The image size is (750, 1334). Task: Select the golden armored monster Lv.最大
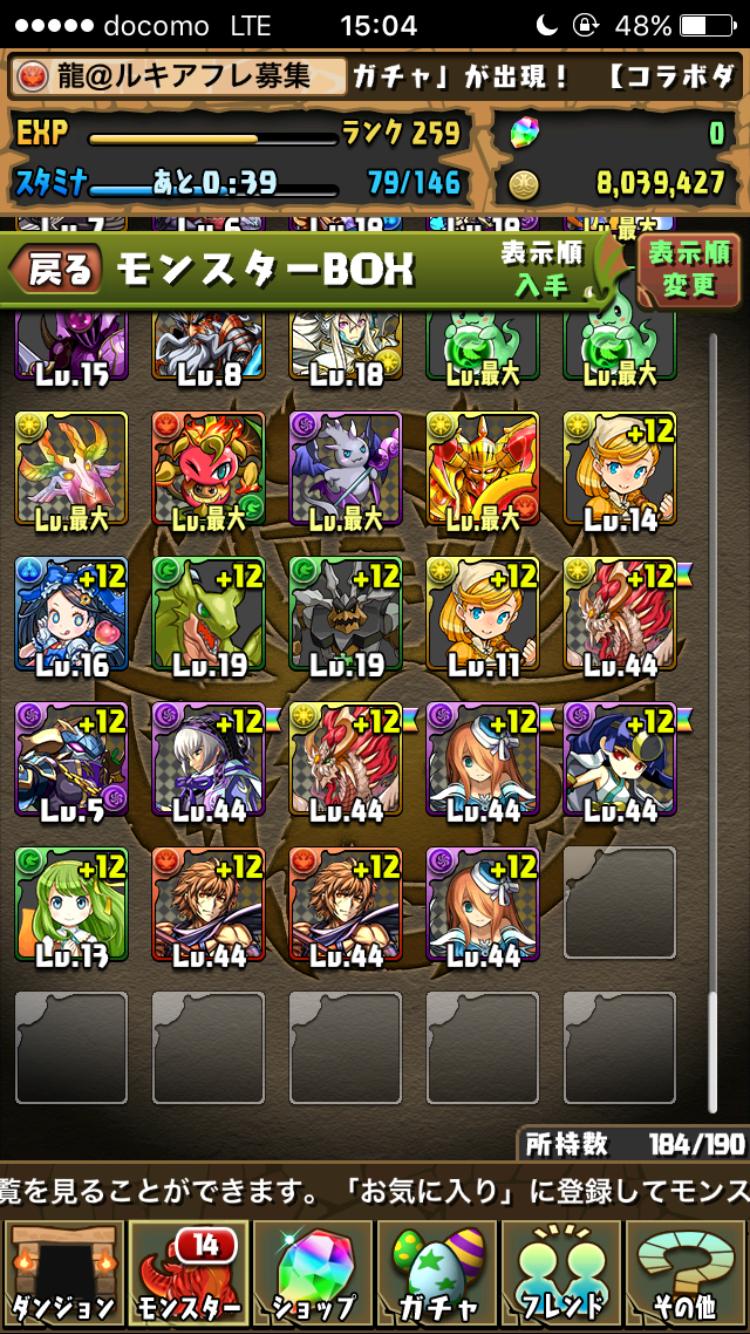482,470
